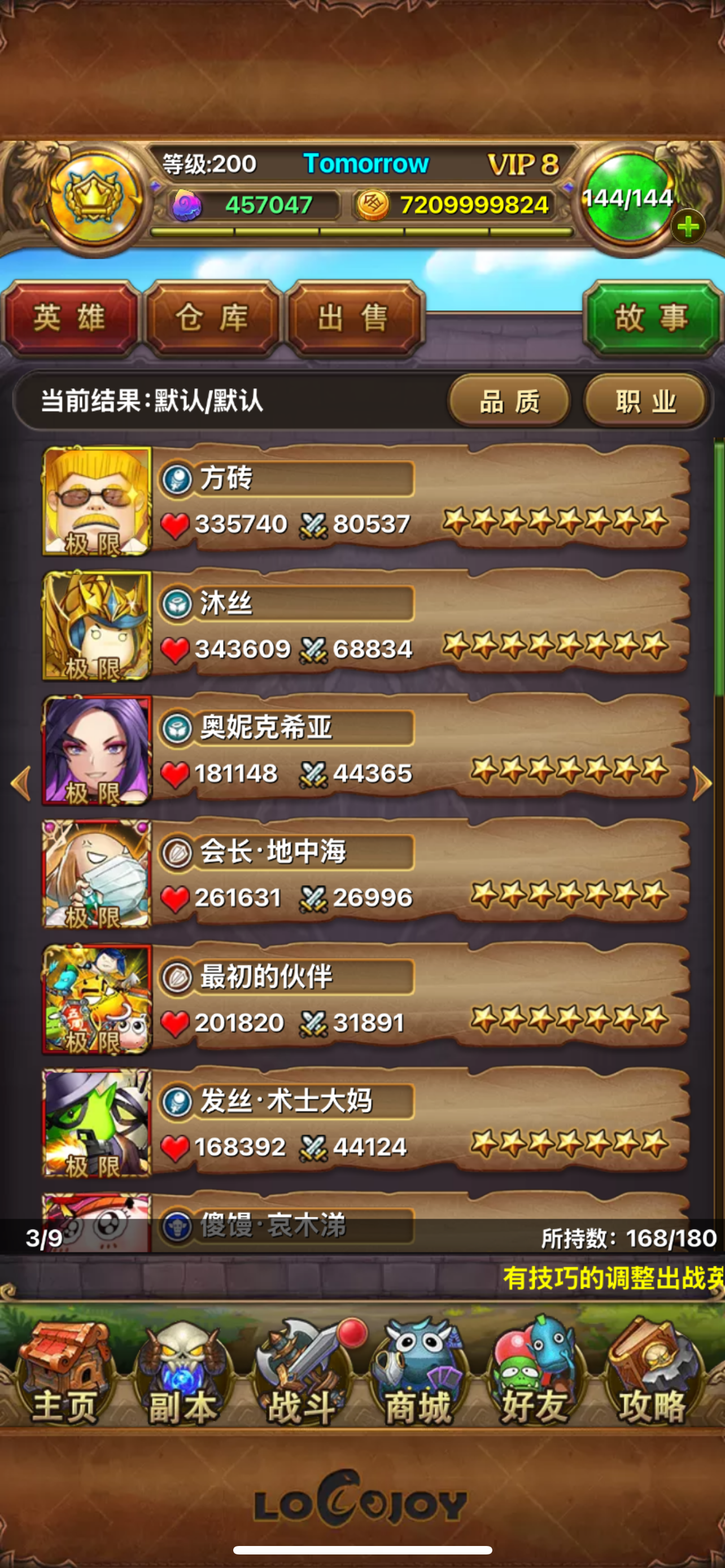Open the 仓库 tab

(x=212, y=318)
